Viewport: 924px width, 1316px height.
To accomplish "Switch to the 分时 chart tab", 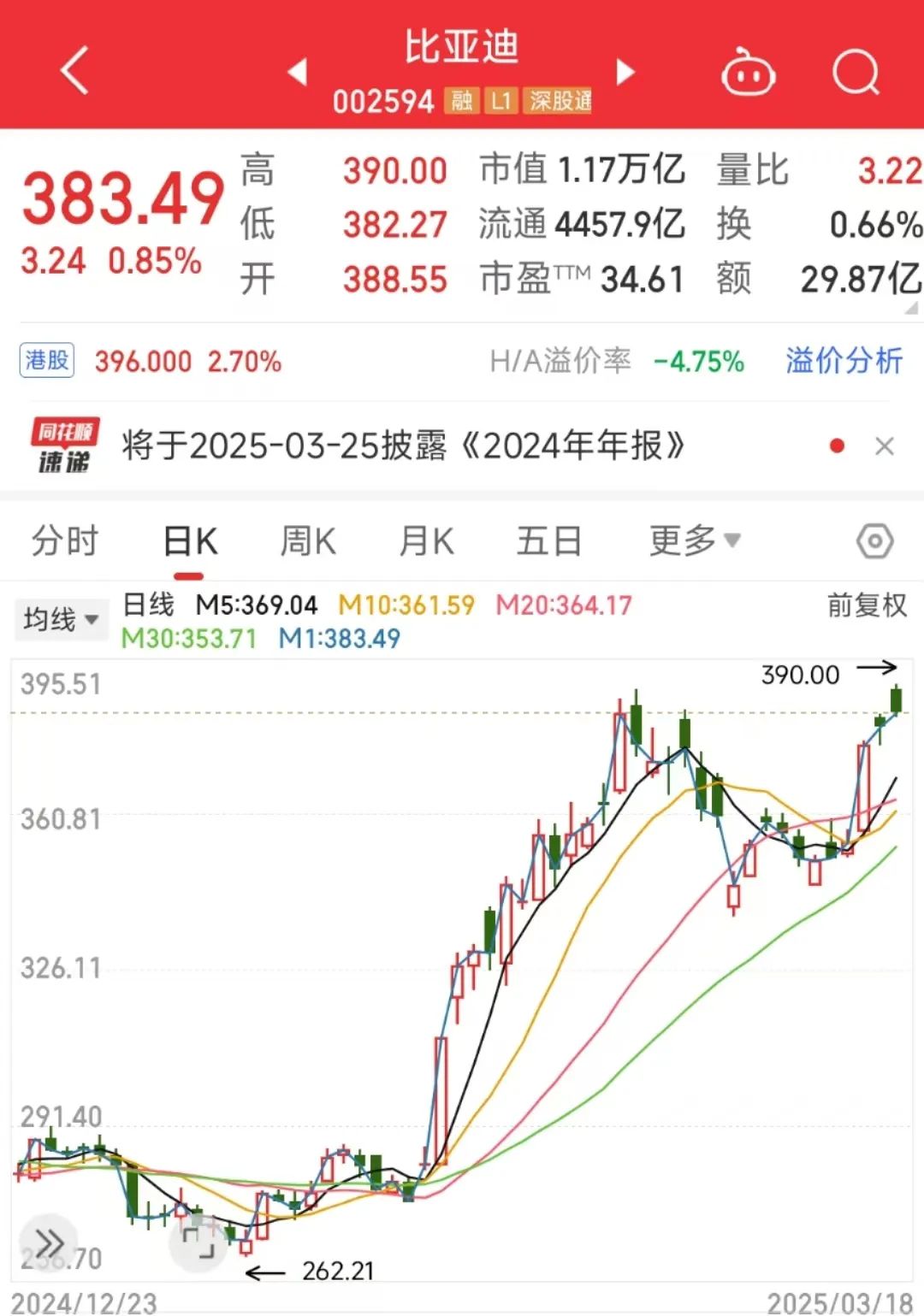I will [65, 541].
